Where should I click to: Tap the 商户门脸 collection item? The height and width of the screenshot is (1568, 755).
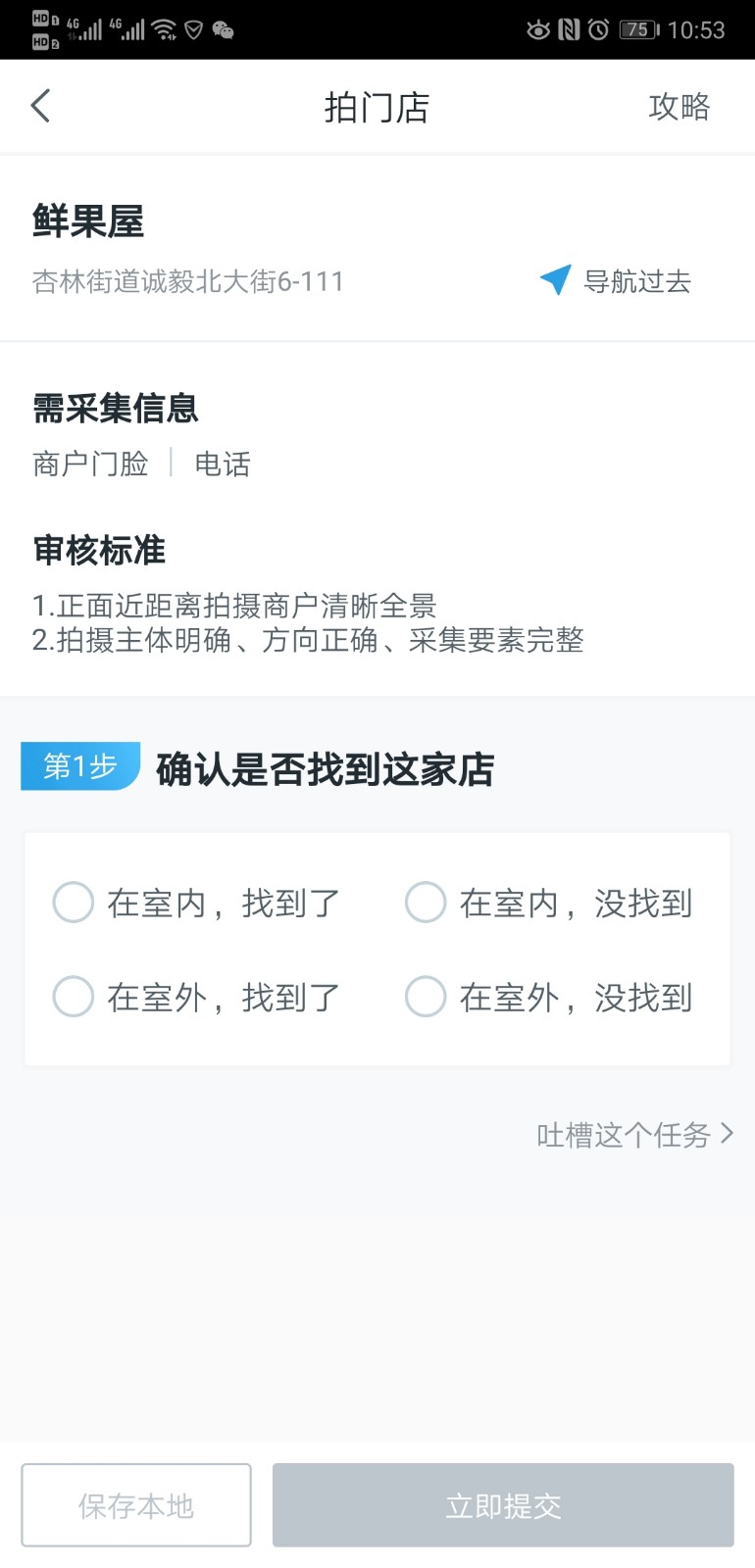(88, 465)
